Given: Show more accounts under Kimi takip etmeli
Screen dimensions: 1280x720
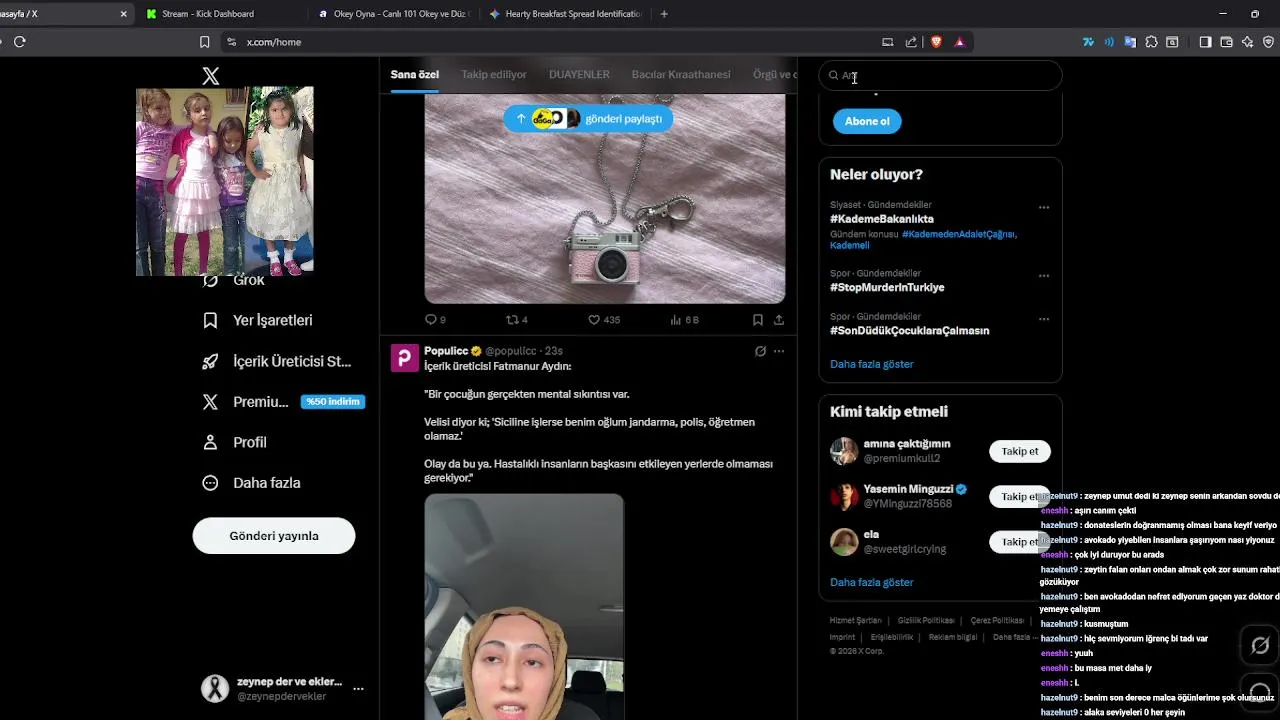Looking at the screenshot, I should pyautogui.click(x=871, y=582).
